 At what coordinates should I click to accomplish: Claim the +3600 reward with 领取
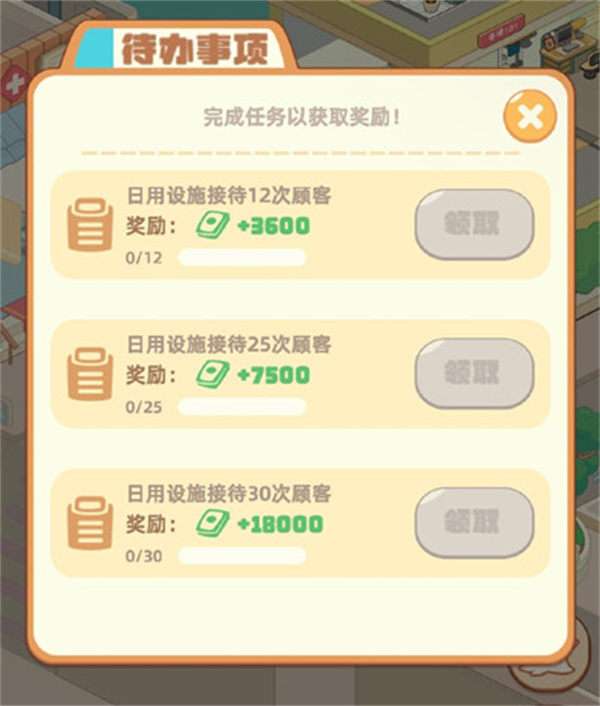pos(474,224)
